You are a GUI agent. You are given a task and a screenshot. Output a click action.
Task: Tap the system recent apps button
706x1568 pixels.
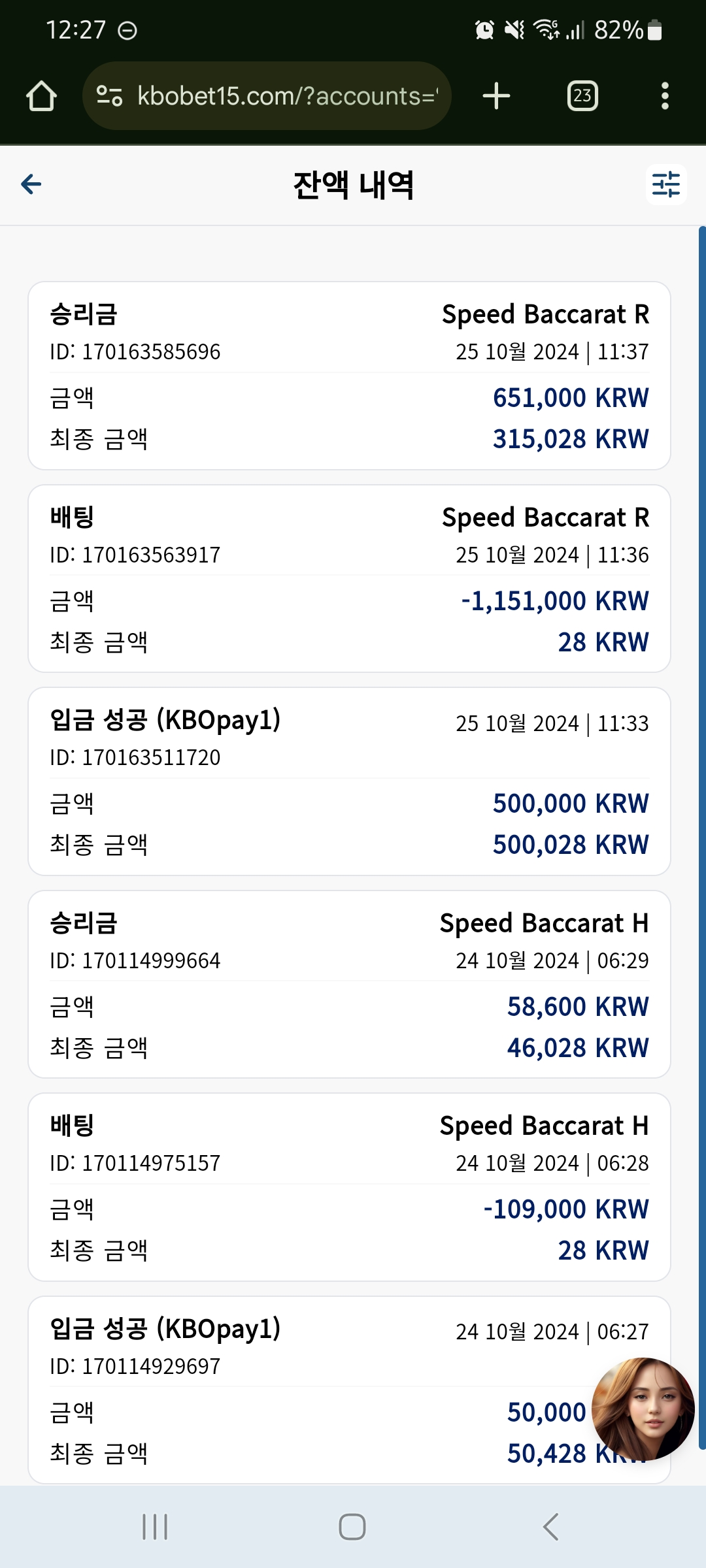(156, 1527)
